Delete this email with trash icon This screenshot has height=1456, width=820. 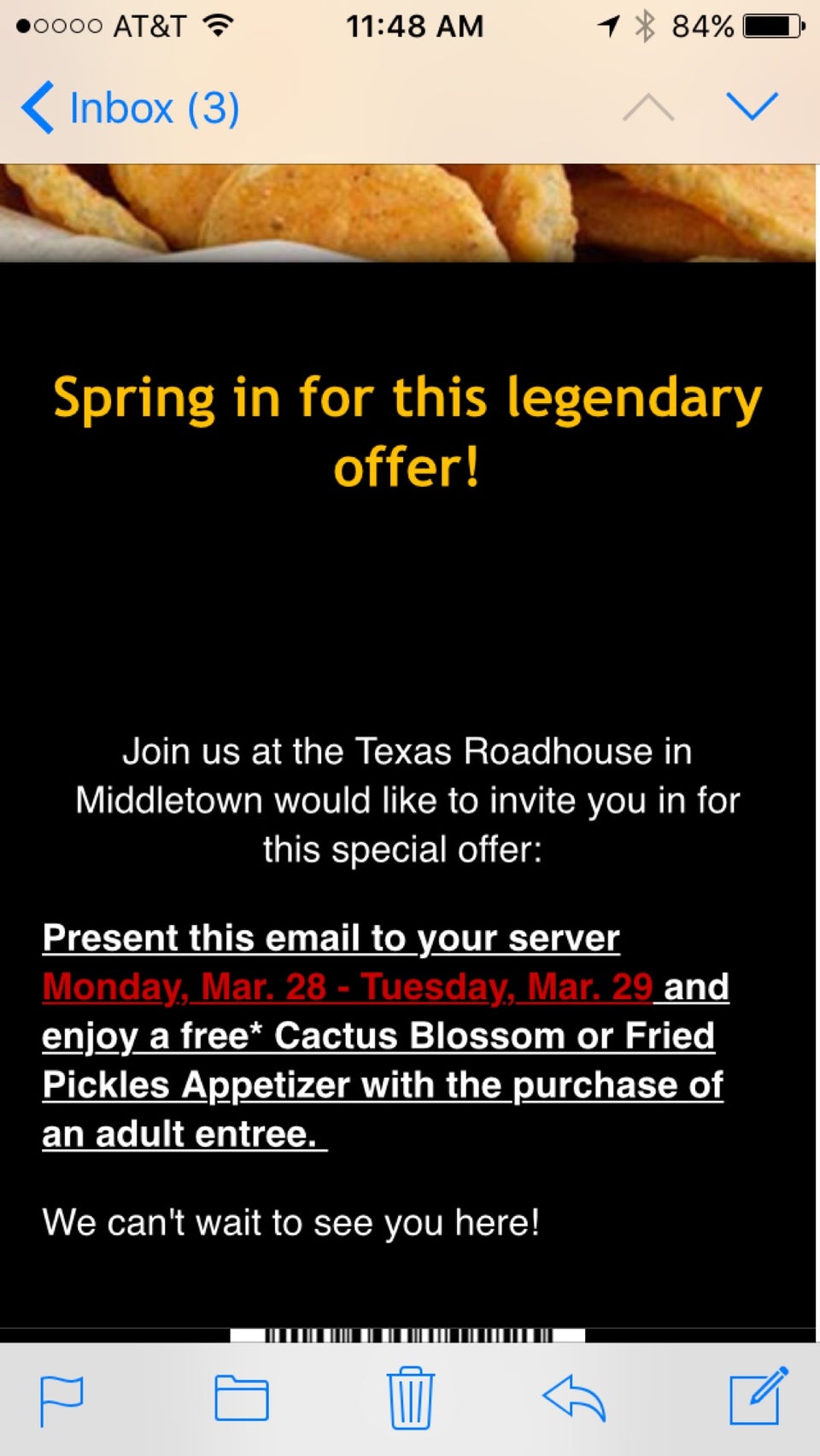pyautogui.click(x=411, y=1398)
